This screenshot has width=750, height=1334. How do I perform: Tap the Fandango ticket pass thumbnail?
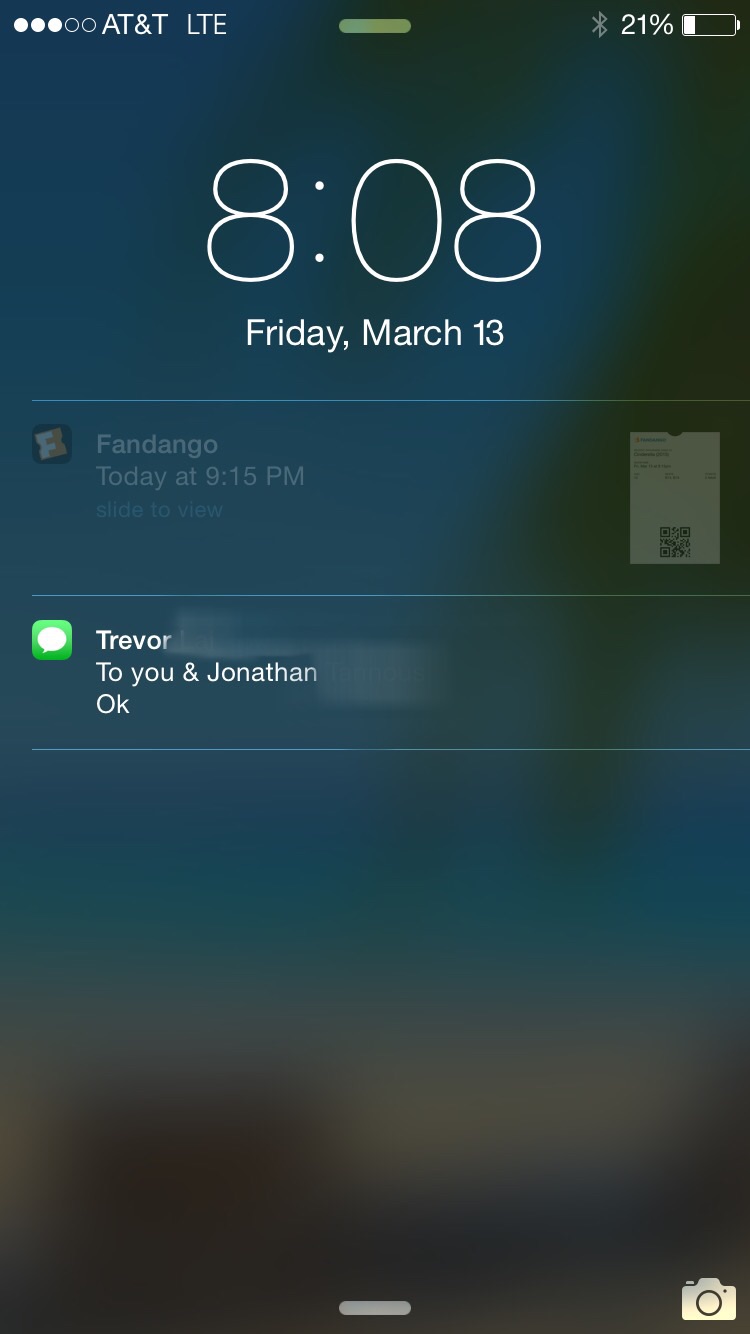click(675, 497)
